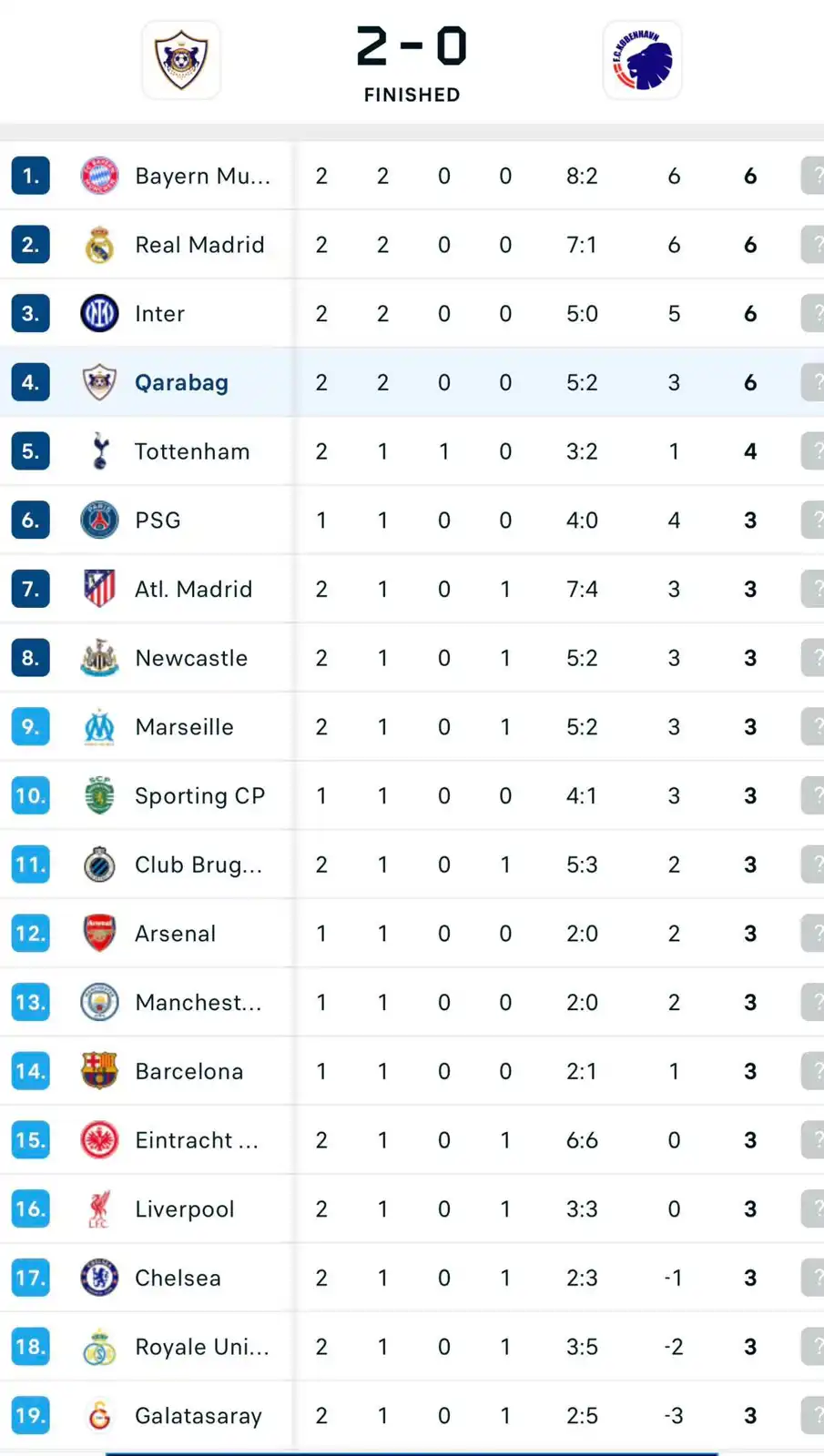Image resolution: width=824 pixels, height=1456 pixels.
Task: Click the Liverpool club badge
Action: 100,1208
